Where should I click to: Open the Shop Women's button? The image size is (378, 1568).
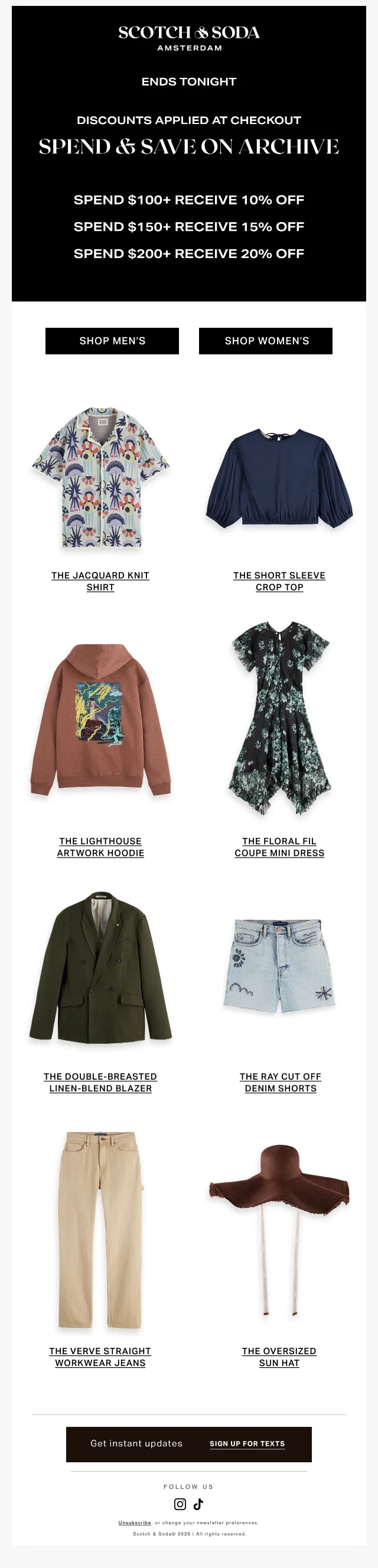coord(265,341)
